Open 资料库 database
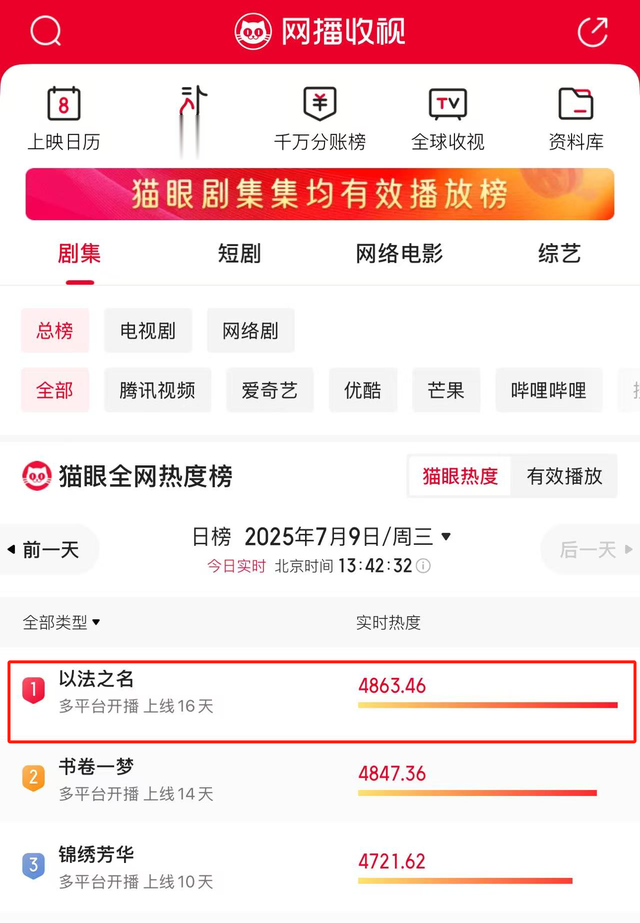The height and width of the screenshot is (923, 640). click(x=576, y=119)
